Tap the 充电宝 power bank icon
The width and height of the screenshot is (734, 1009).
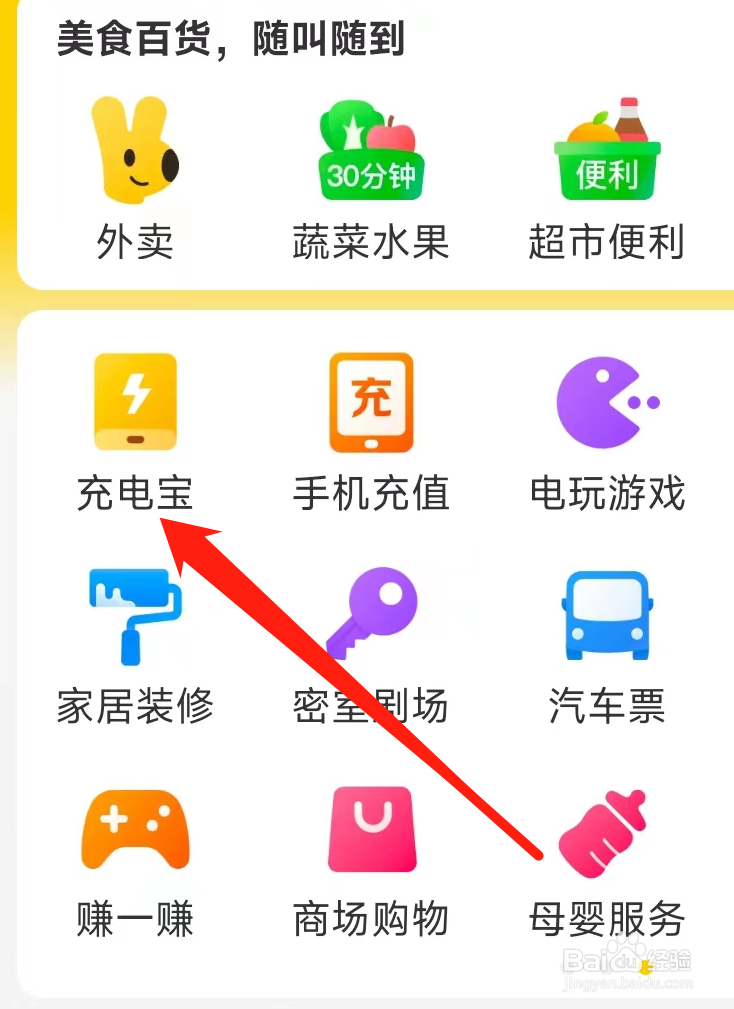(135, 400)
